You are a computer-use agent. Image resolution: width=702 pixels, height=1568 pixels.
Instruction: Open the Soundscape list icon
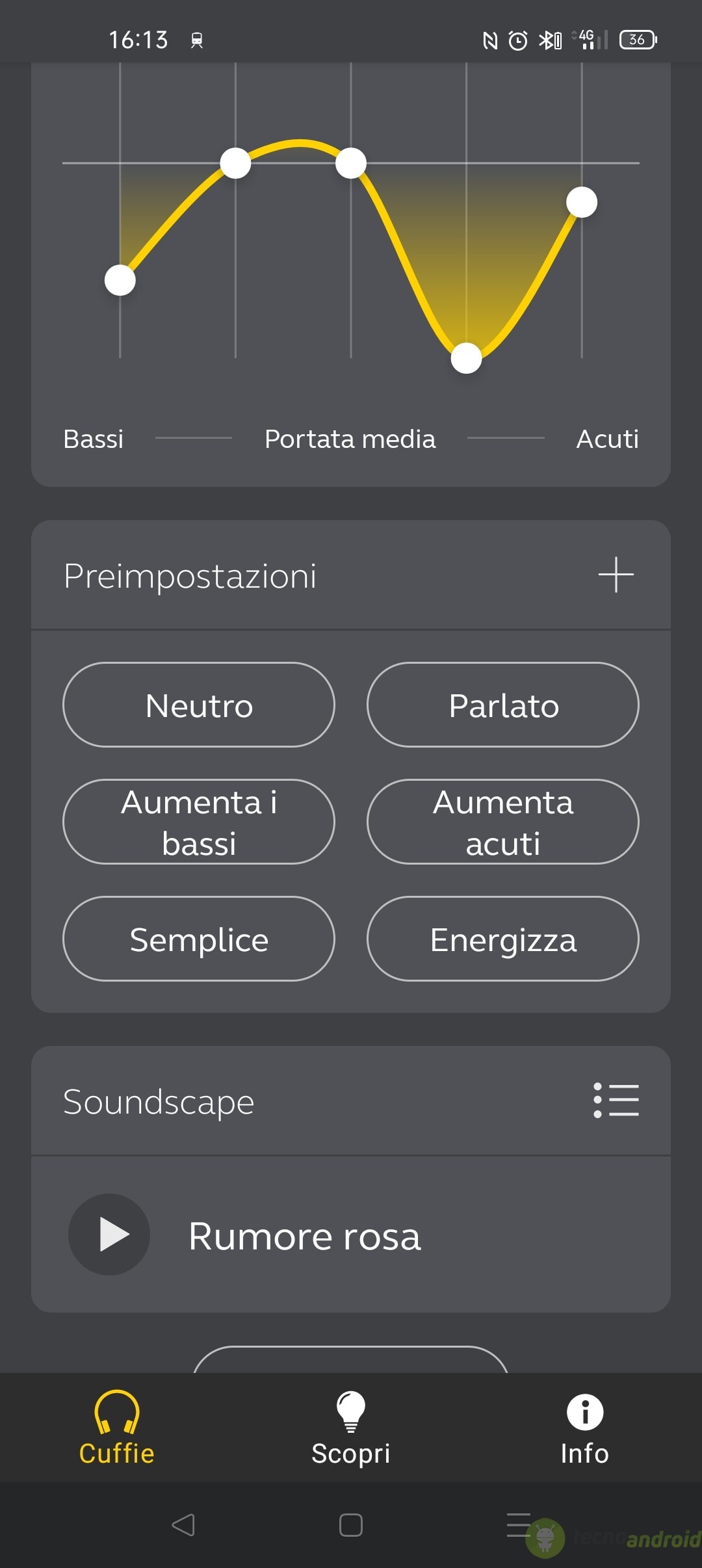616,1100
